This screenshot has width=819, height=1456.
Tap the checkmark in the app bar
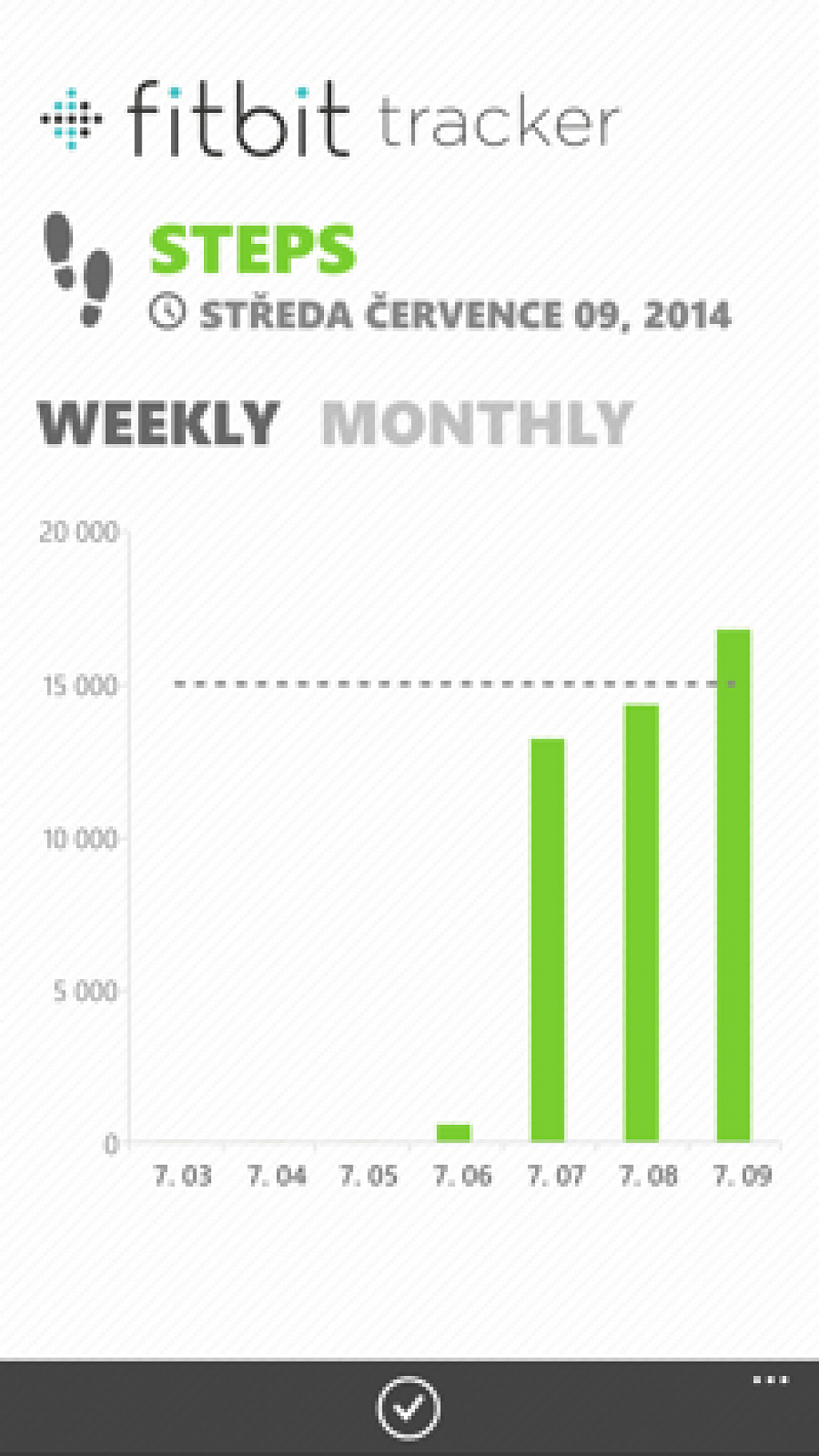(408, 1407)
